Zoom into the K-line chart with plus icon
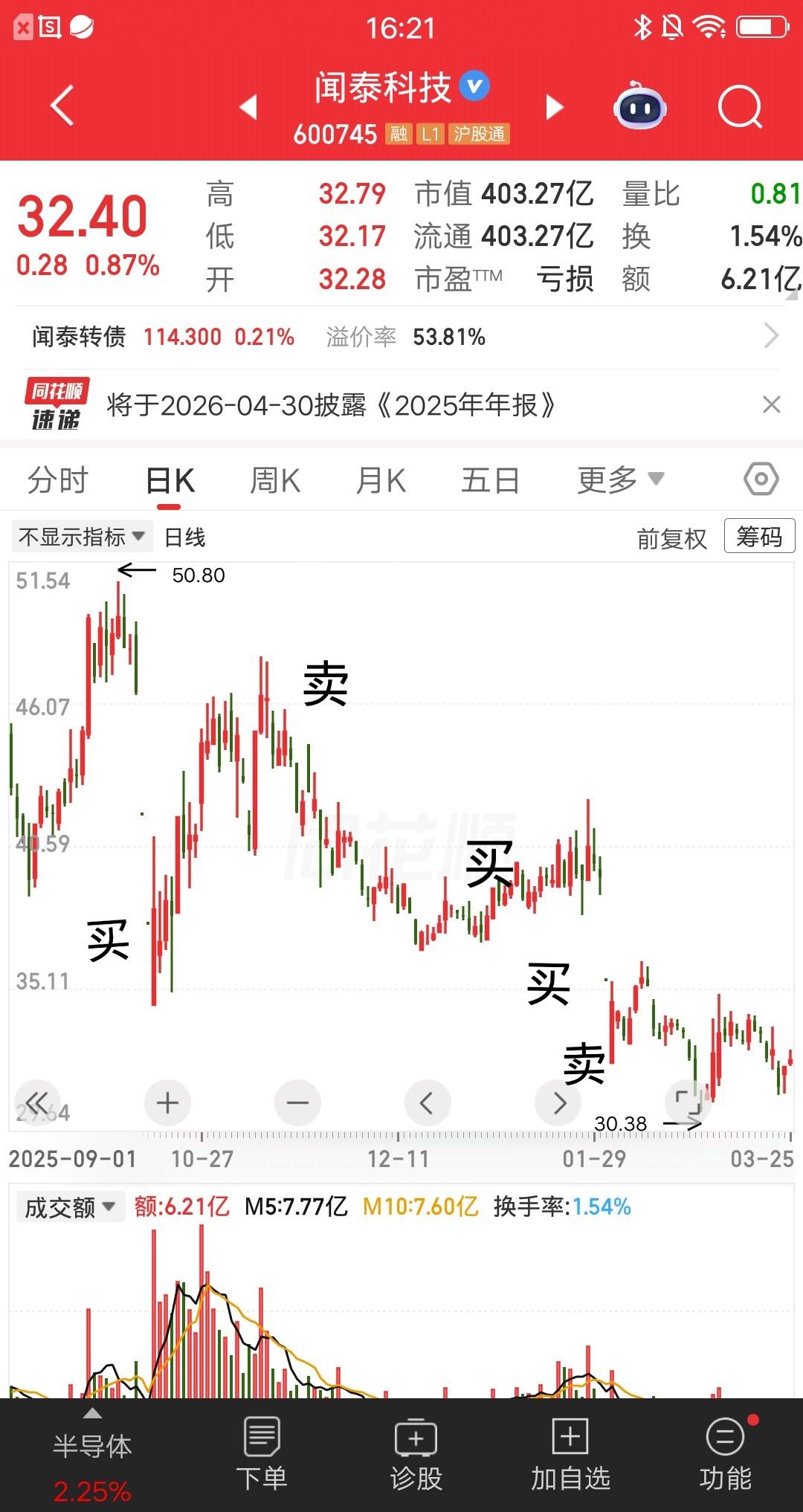The height and width of the screenshot is (1512, 803). click(x=167, y=1103)
